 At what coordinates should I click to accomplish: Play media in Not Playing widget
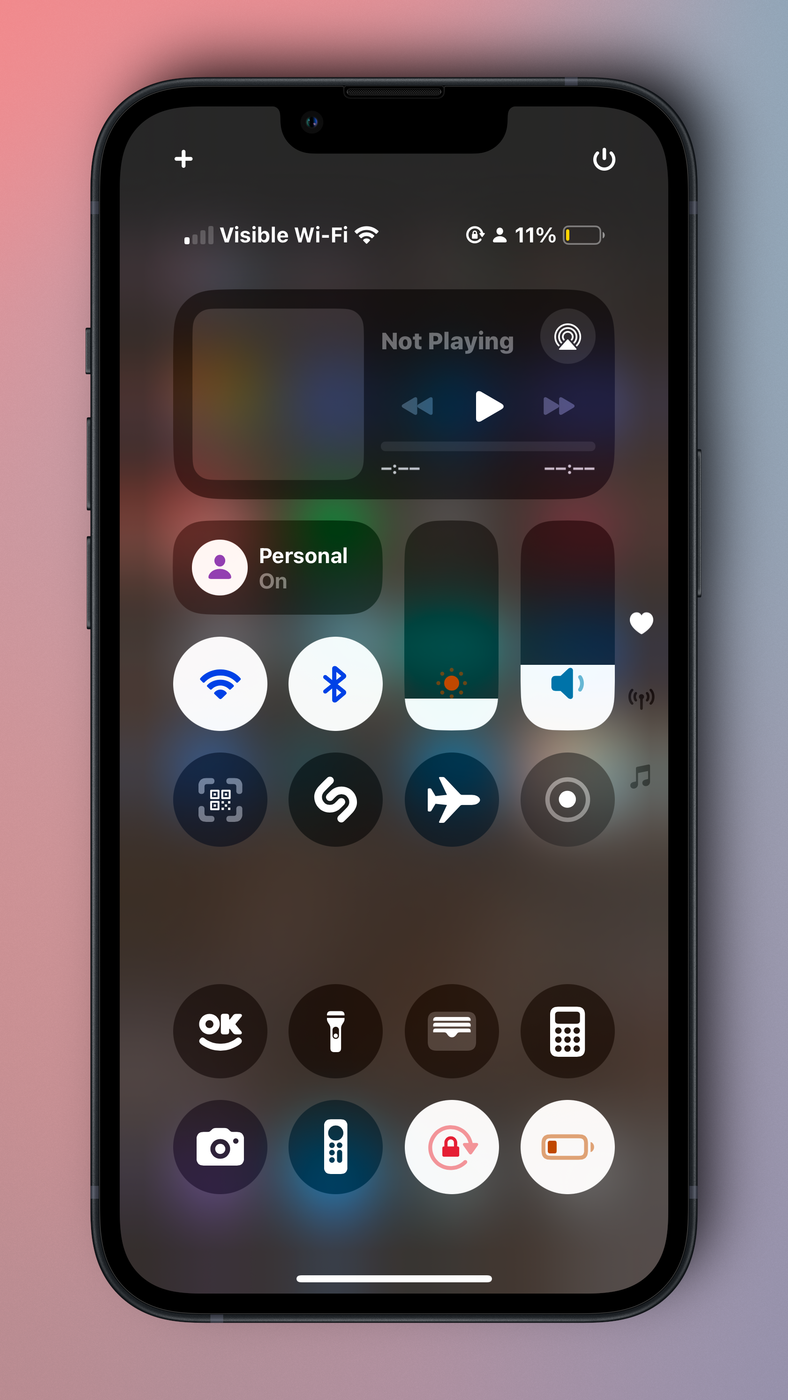[488, 406]
